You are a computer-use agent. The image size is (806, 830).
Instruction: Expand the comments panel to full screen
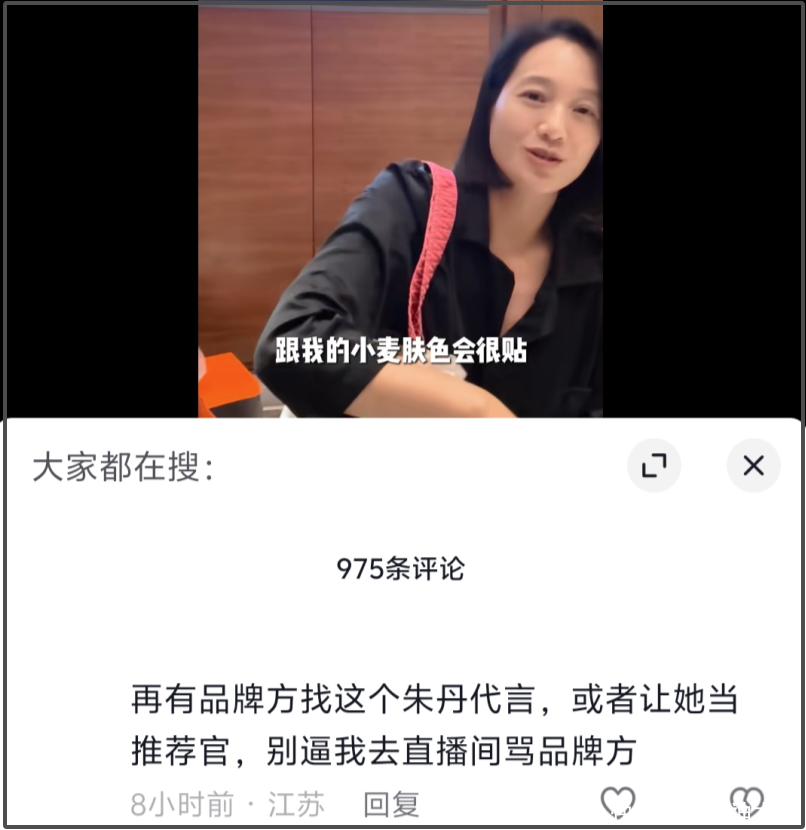(x=654, y=465)
